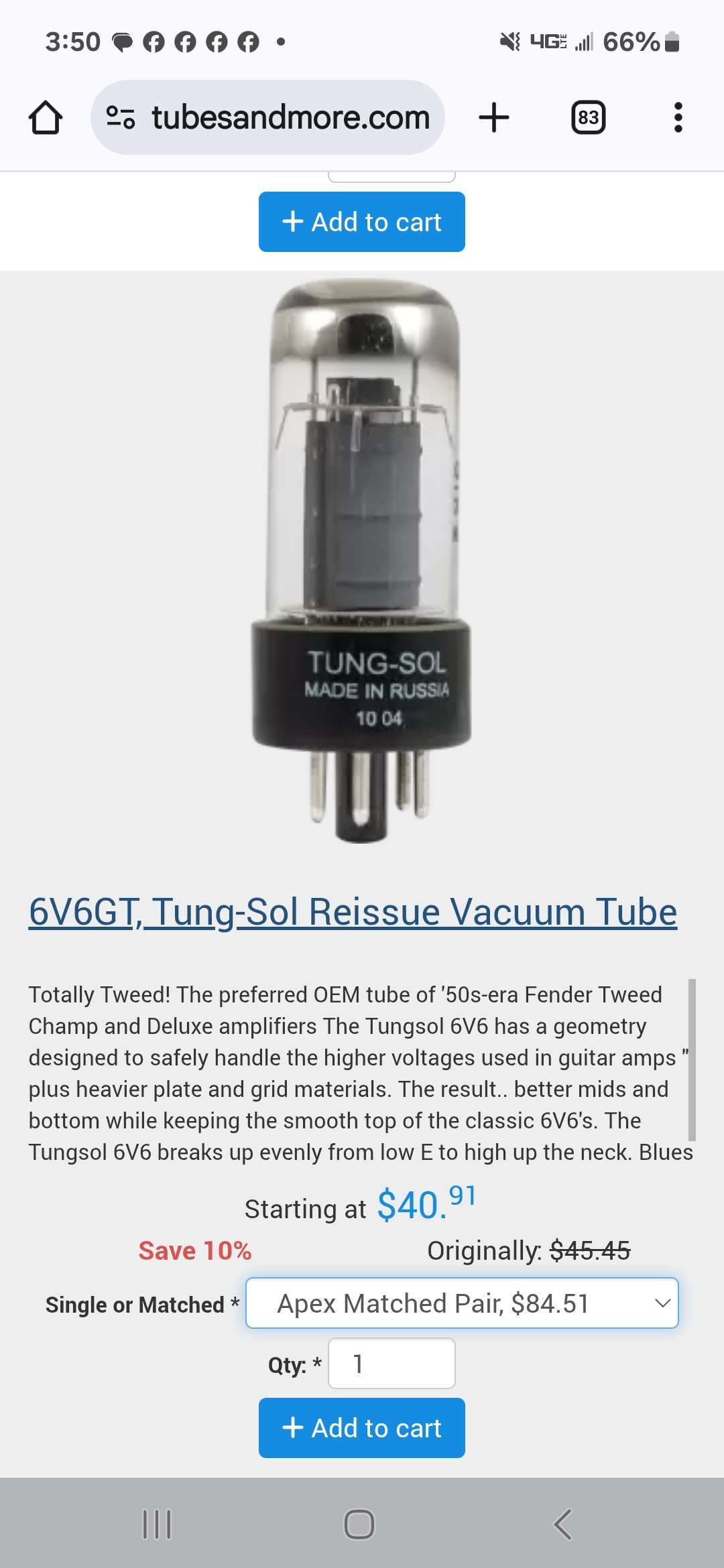Open the Tung-Sol 6V6GT tube product image
The width and height of the screenshot is (724, 1568).
[362, 560]
